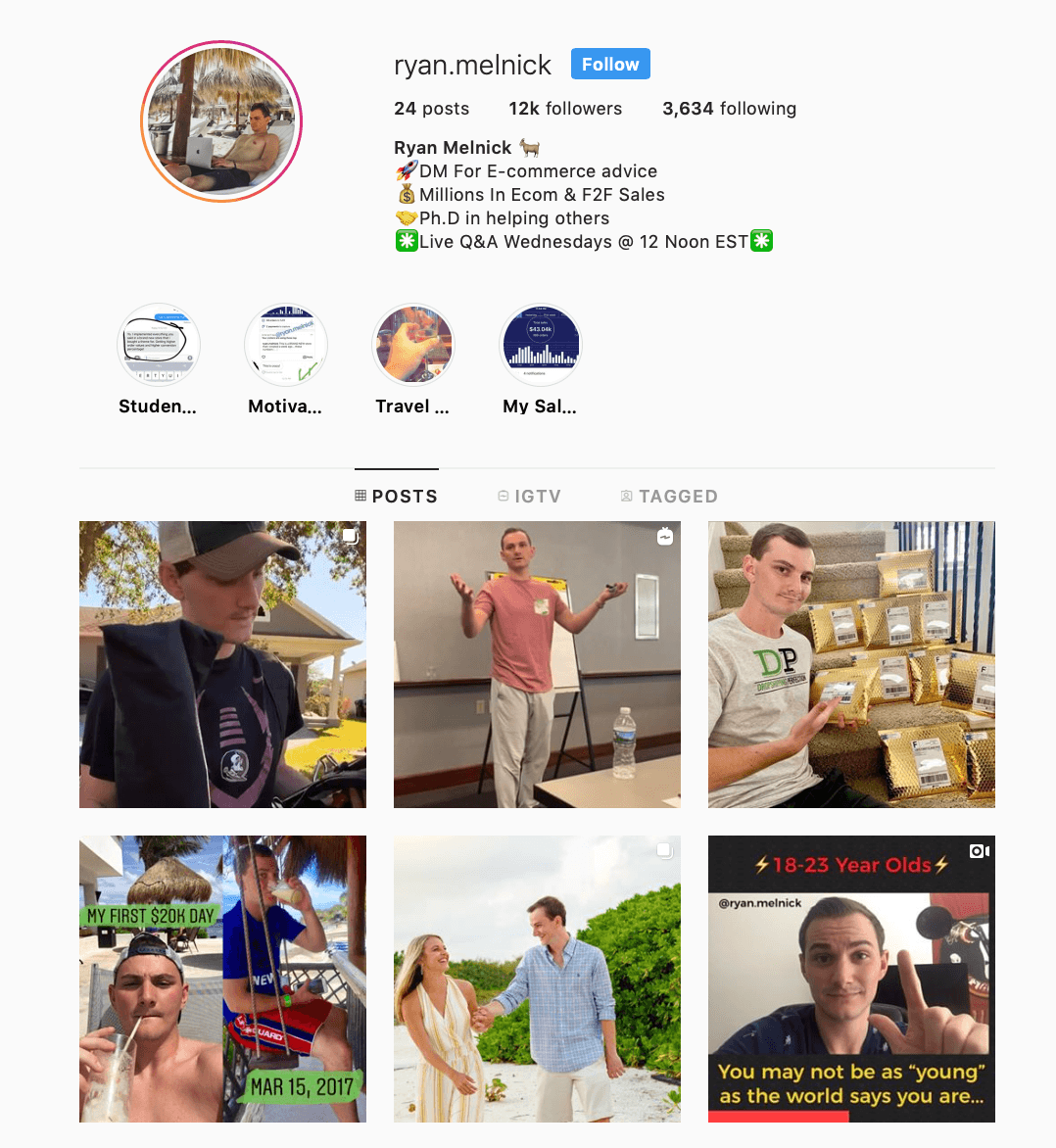Open the Studen... story highlight
The width and height of the screenshot is (1056, 1148).
(158, 346)
